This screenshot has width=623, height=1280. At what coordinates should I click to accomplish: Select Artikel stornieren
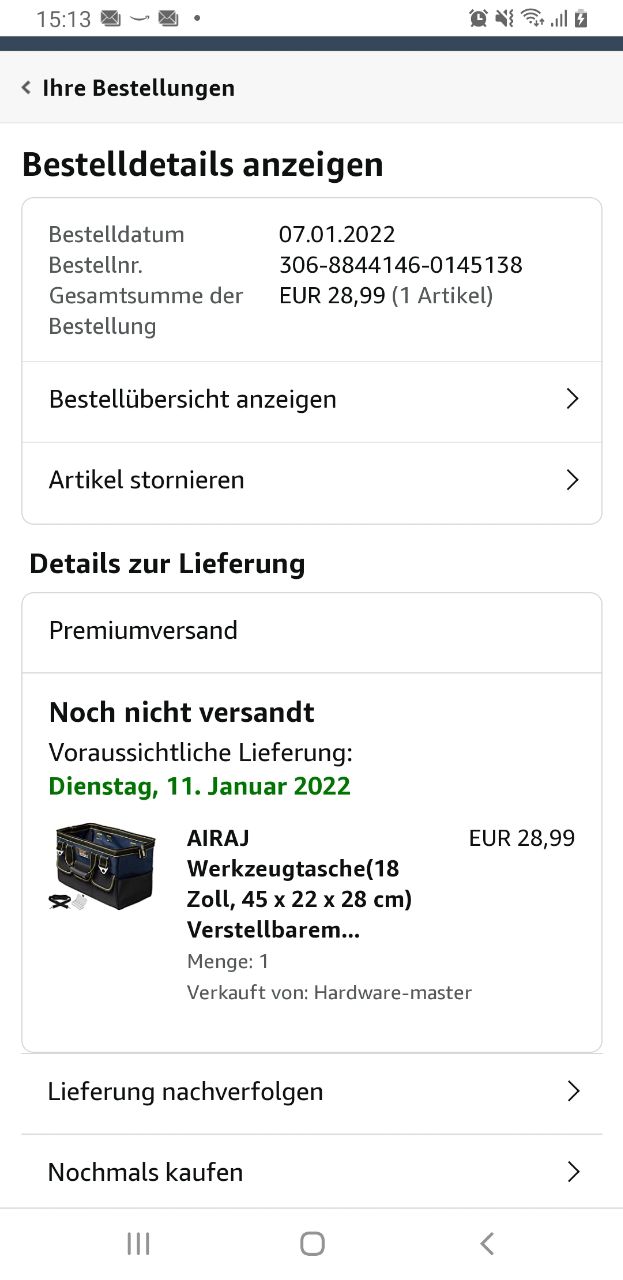click(312, 481)
